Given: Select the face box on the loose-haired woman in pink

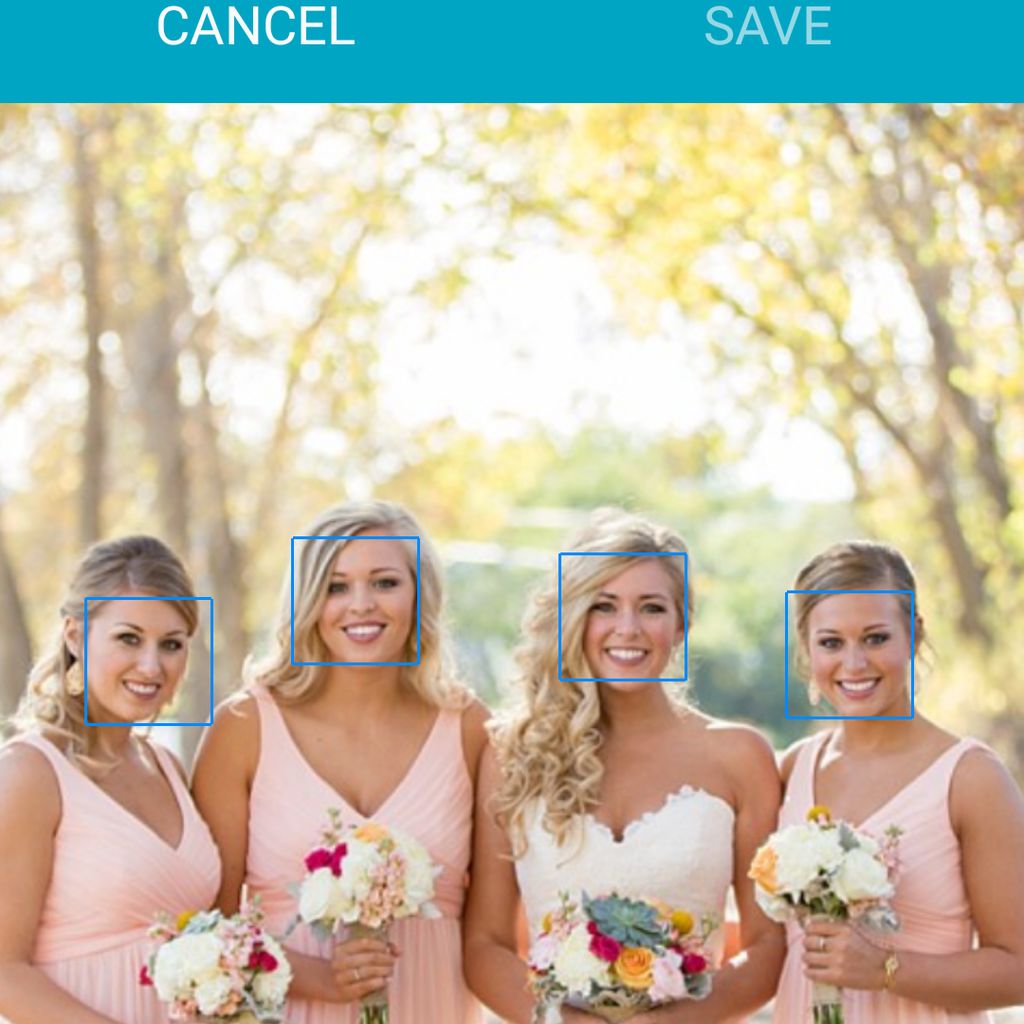Looking at the screenshot, I should (355, 601).
